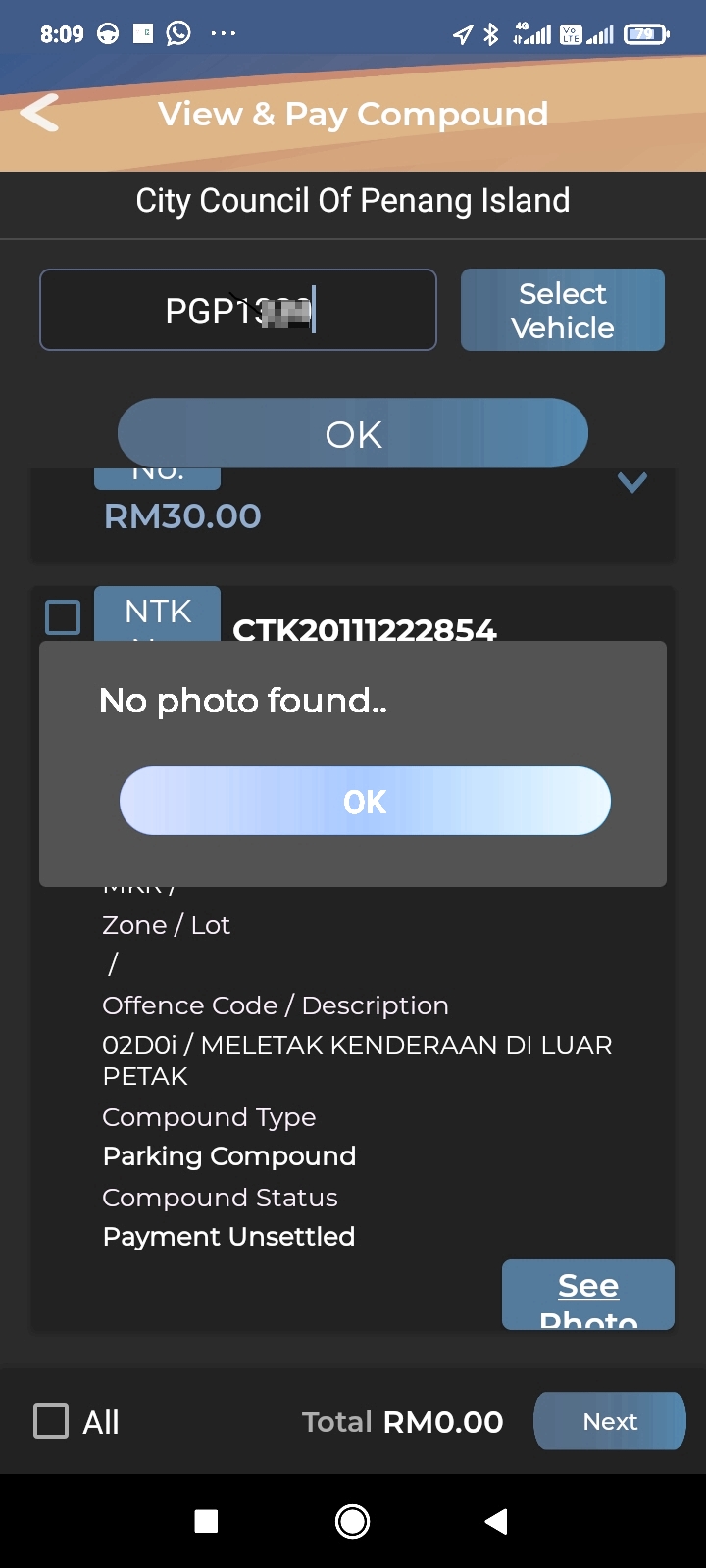Go back using the header arrow

pyautogui.click(x=40, y=114)
